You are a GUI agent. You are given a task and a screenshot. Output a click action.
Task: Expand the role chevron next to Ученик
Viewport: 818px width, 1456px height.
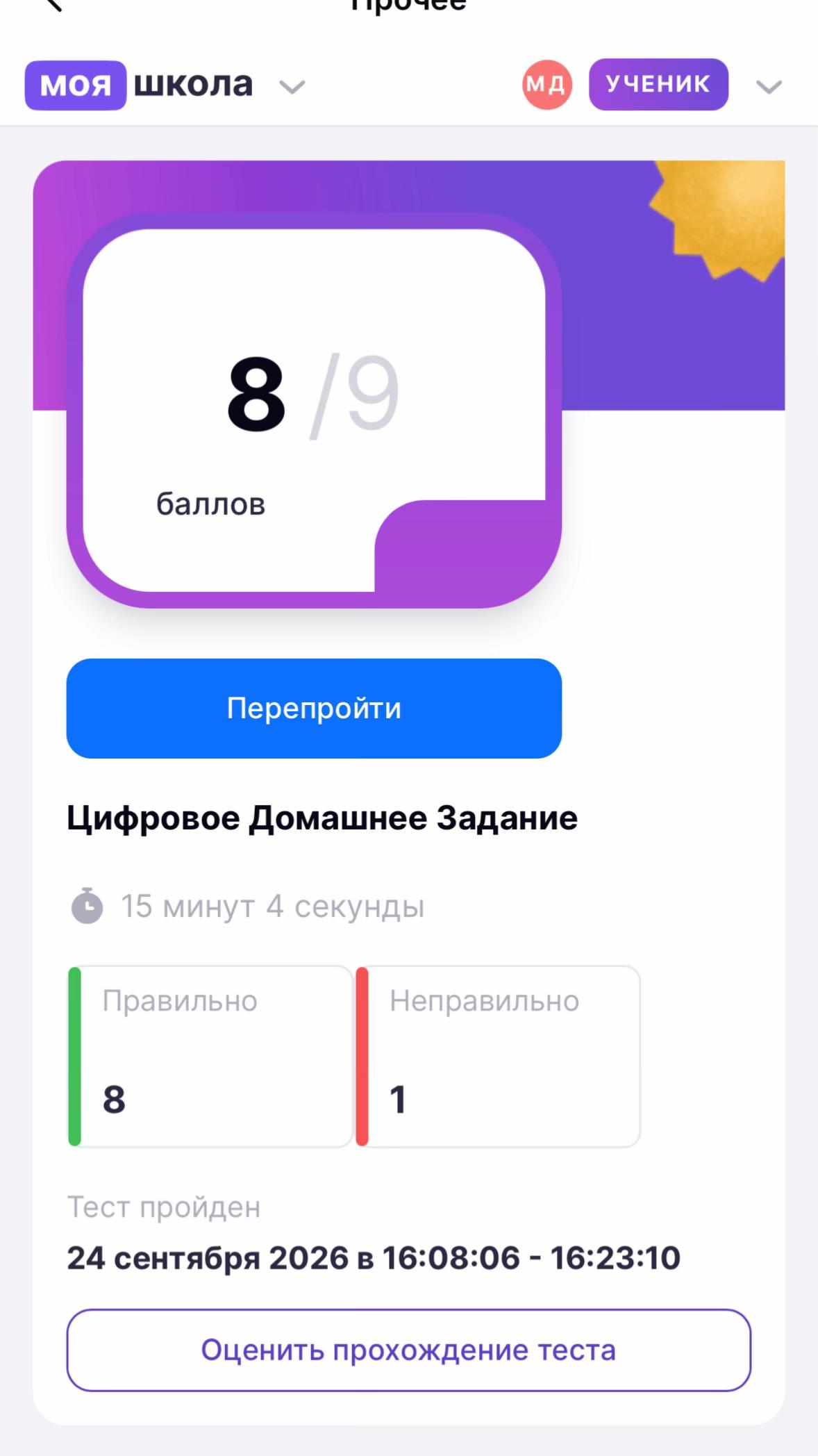click(x=769, y=87)
